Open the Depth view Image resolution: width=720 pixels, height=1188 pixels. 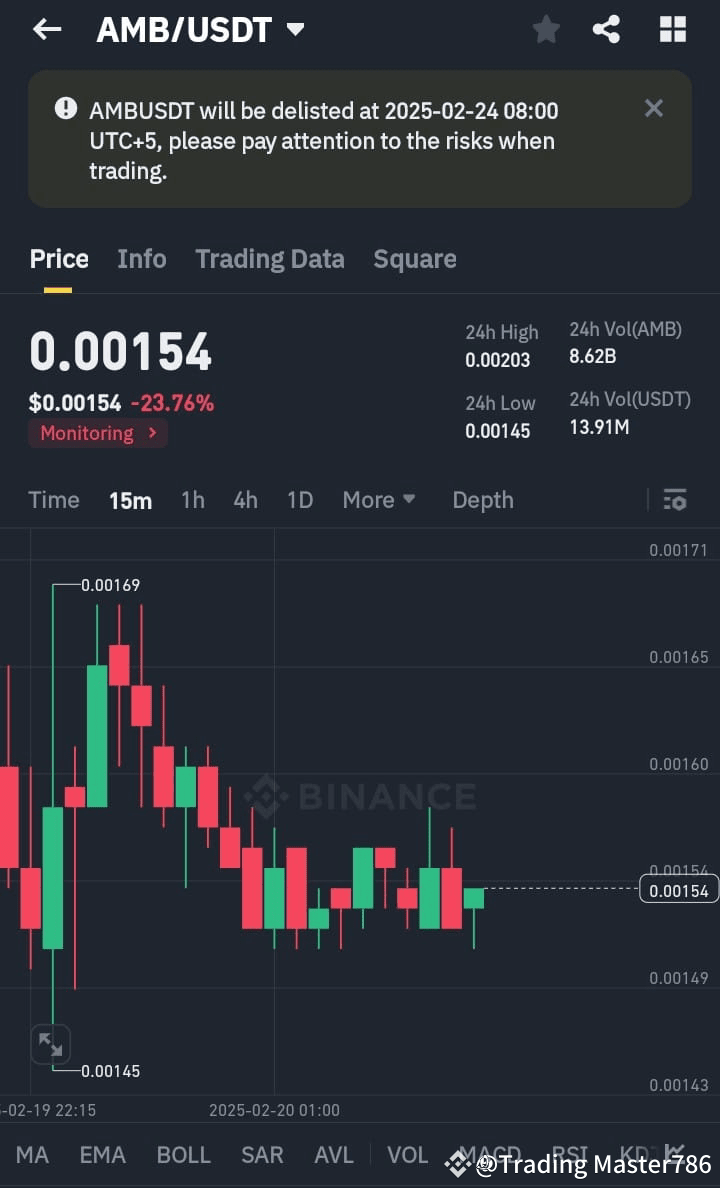[x=483, y=500]
